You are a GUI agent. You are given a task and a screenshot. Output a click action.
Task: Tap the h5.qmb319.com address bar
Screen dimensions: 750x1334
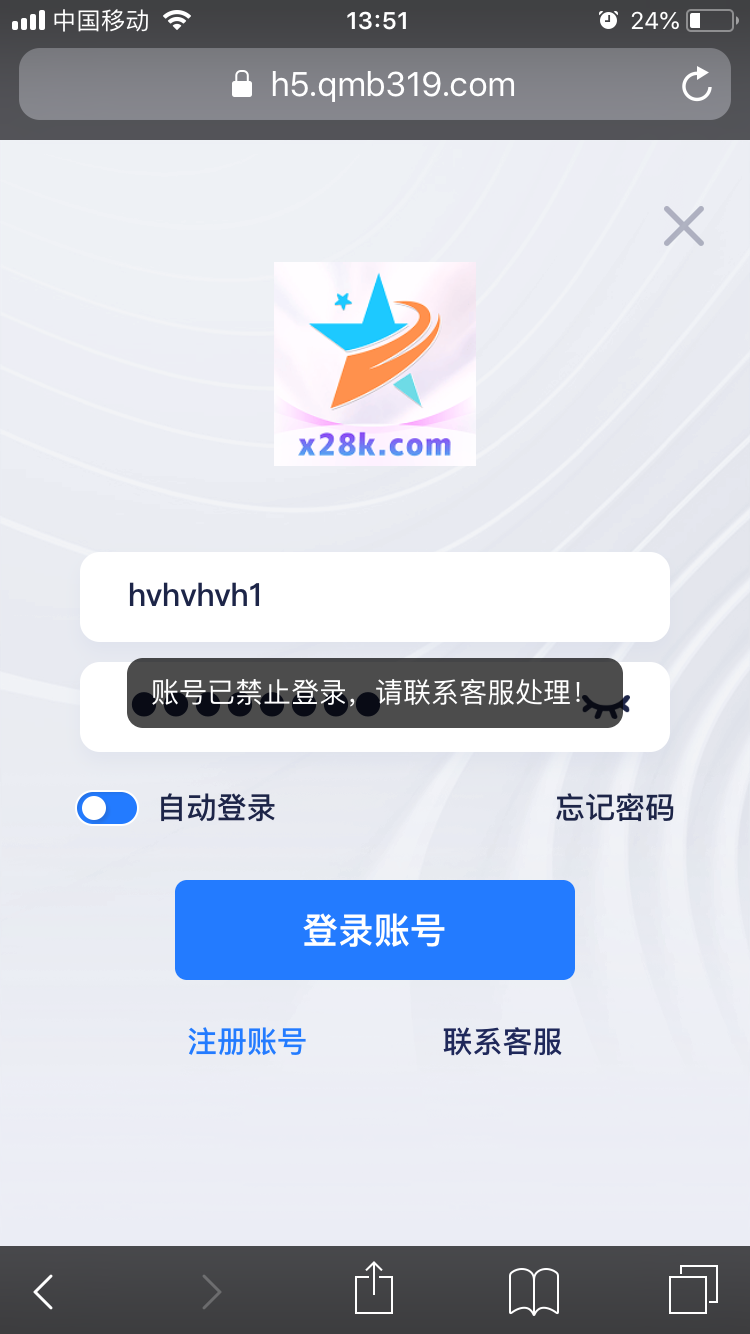point(374,85)
